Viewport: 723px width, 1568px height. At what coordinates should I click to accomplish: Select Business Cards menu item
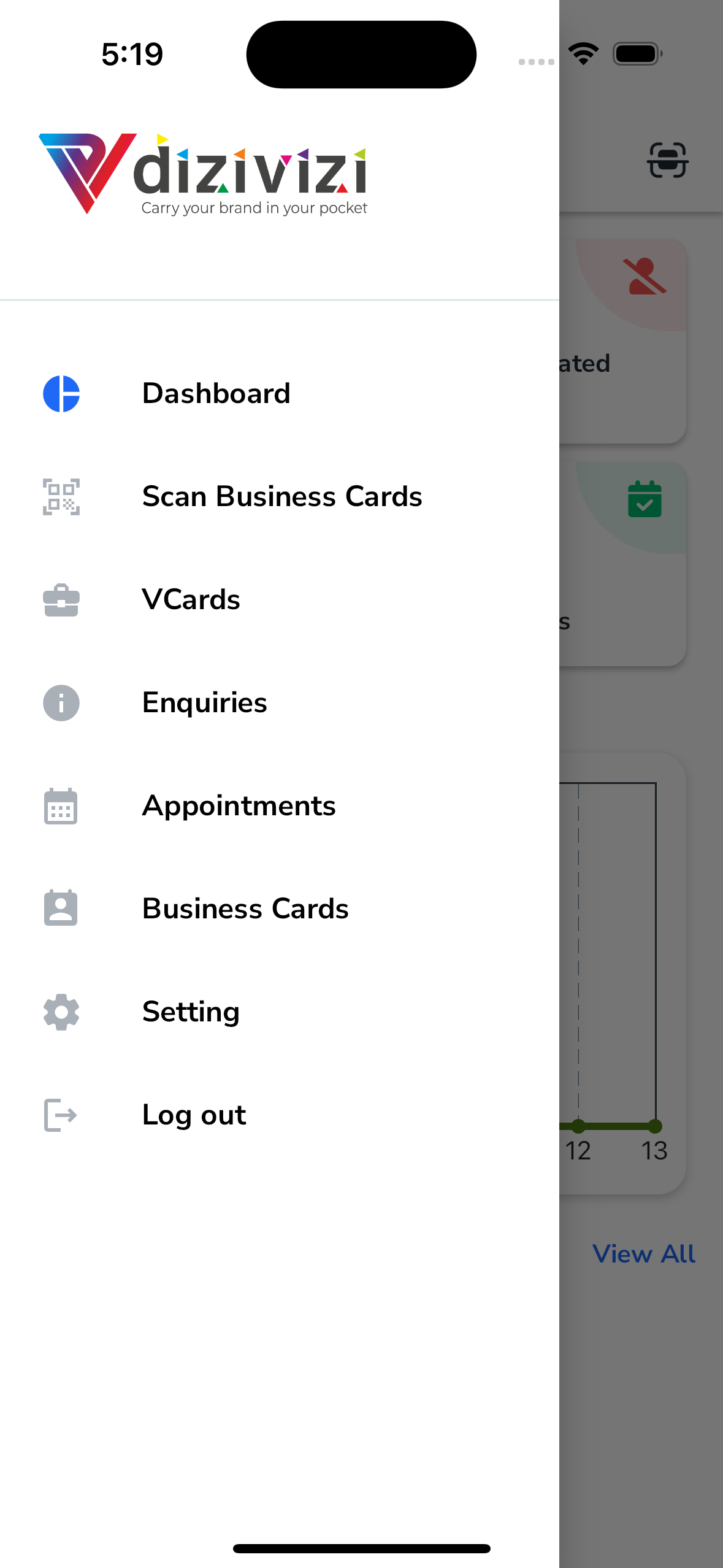tap(279, 909)
